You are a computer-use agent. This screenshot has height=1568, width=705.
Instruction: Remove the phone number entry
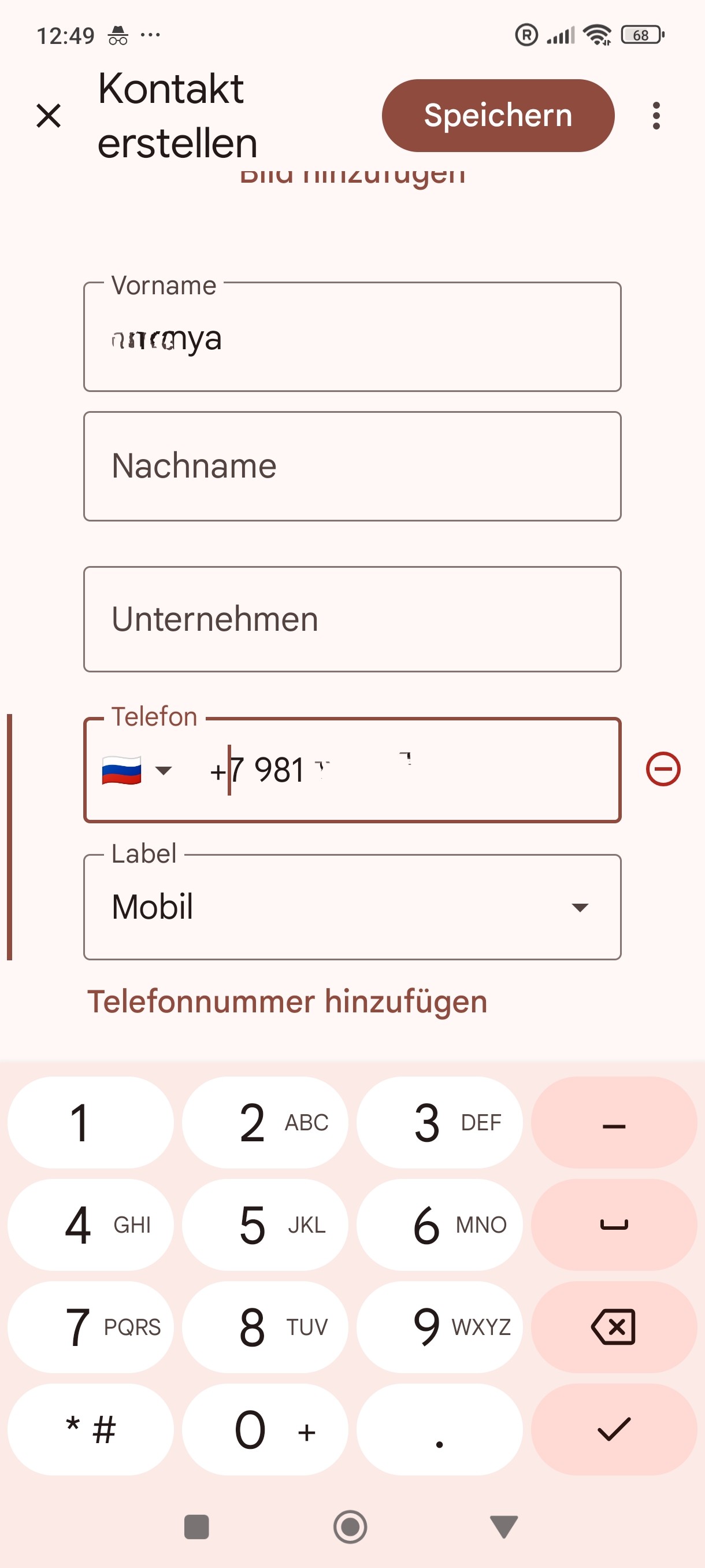click(x=662, y=770)
